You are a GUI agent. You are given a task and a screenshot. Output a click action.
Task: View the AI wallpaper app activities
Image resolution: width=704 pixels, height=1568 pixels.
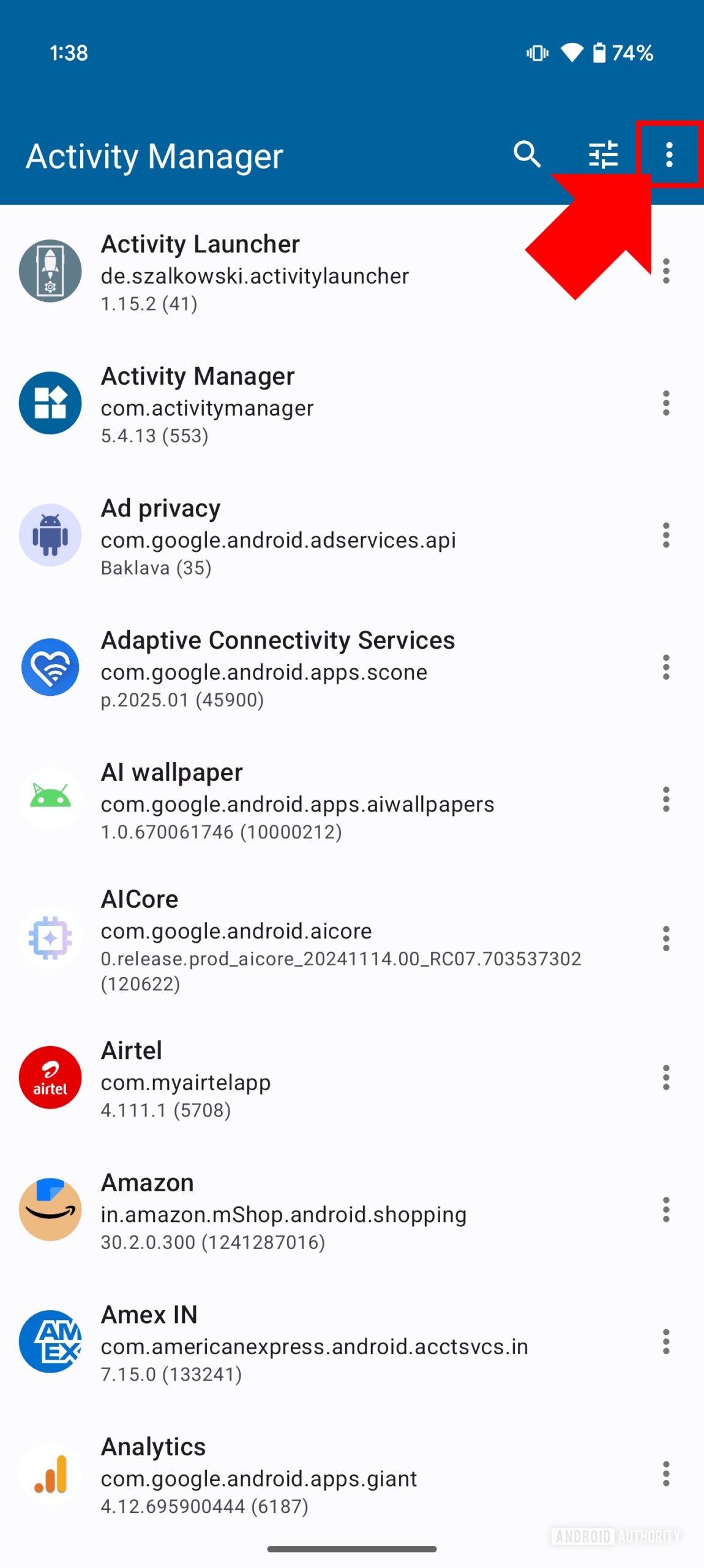click(306, 801)
